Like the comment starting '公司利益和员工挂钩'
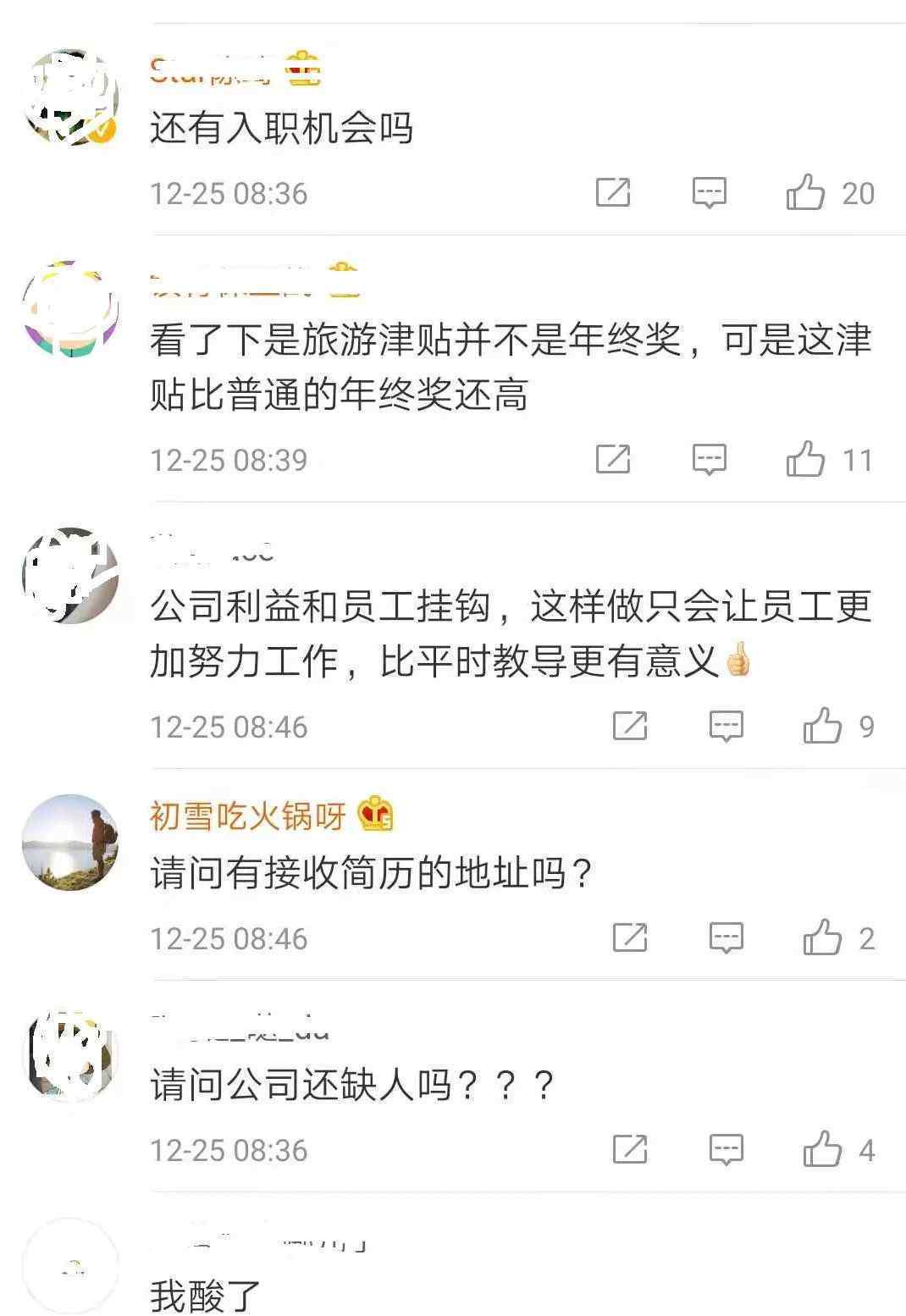Viewport: 906px width, 1316px height. tap(822, 726)
